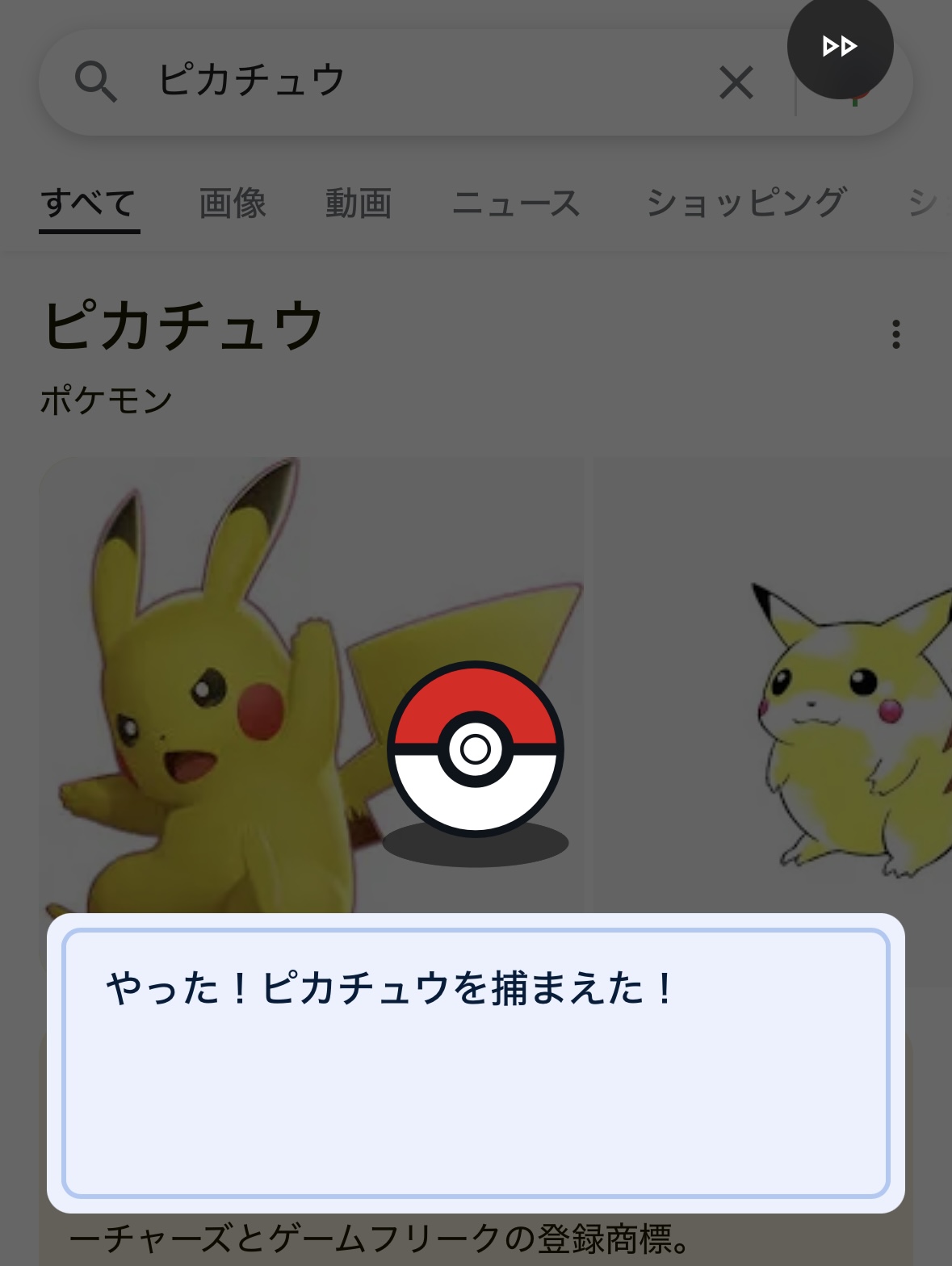This screenshot has height=1266, width=952.
Task: Open the 3D Pikachu image tile
Action: 202,686
